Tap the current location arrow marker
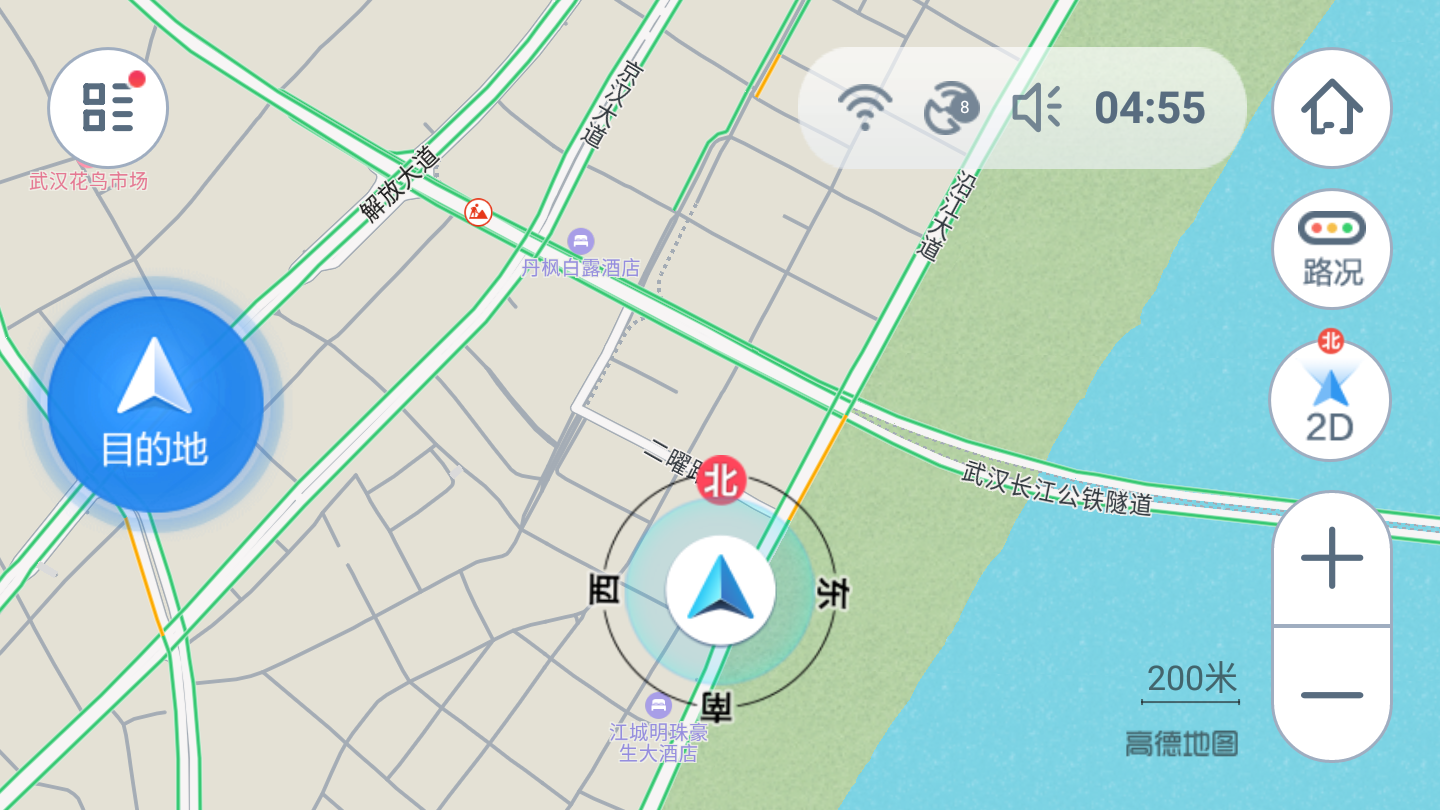 tap(720, 589)
